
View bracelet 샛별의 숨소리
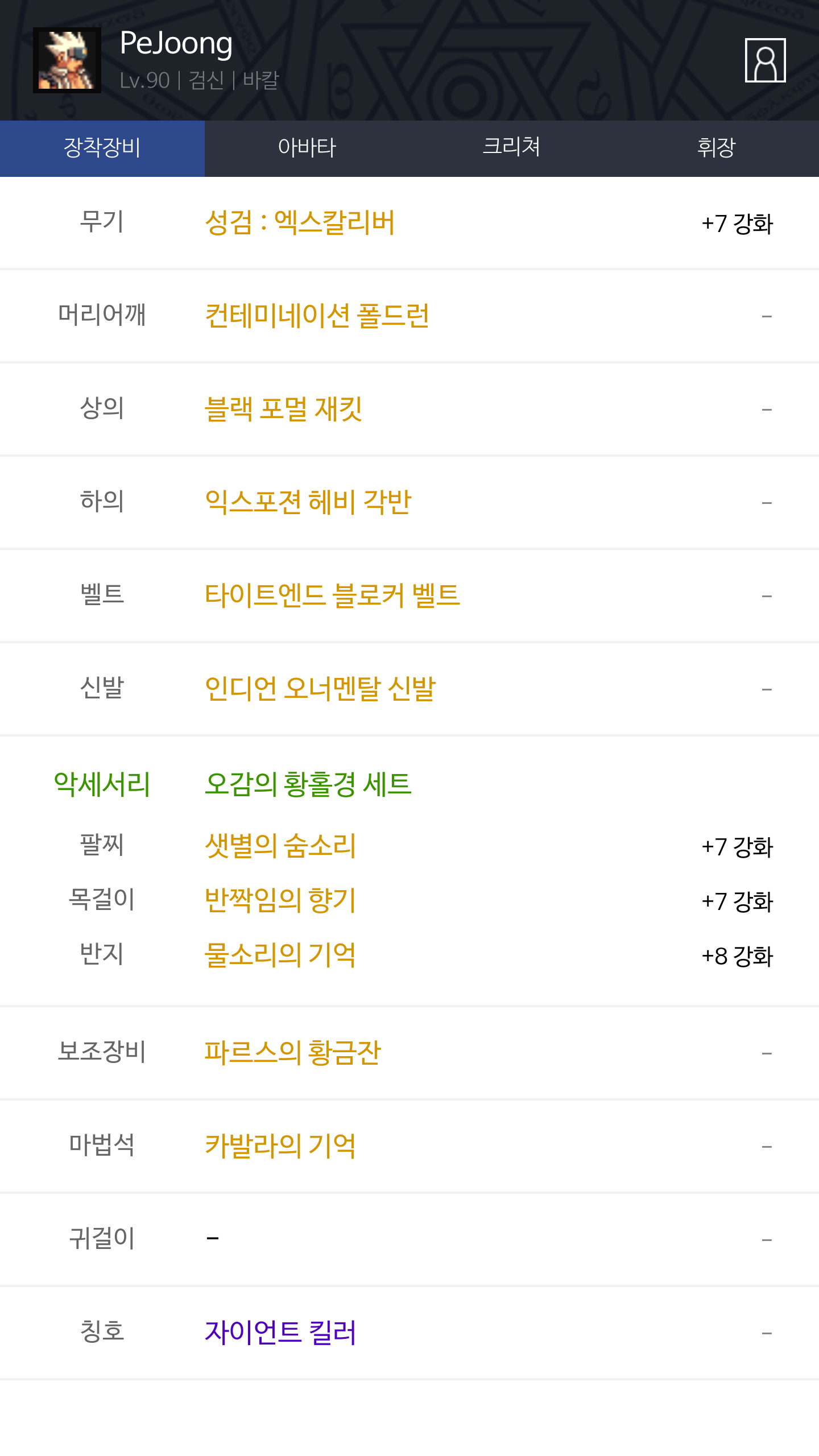point(280,846)
